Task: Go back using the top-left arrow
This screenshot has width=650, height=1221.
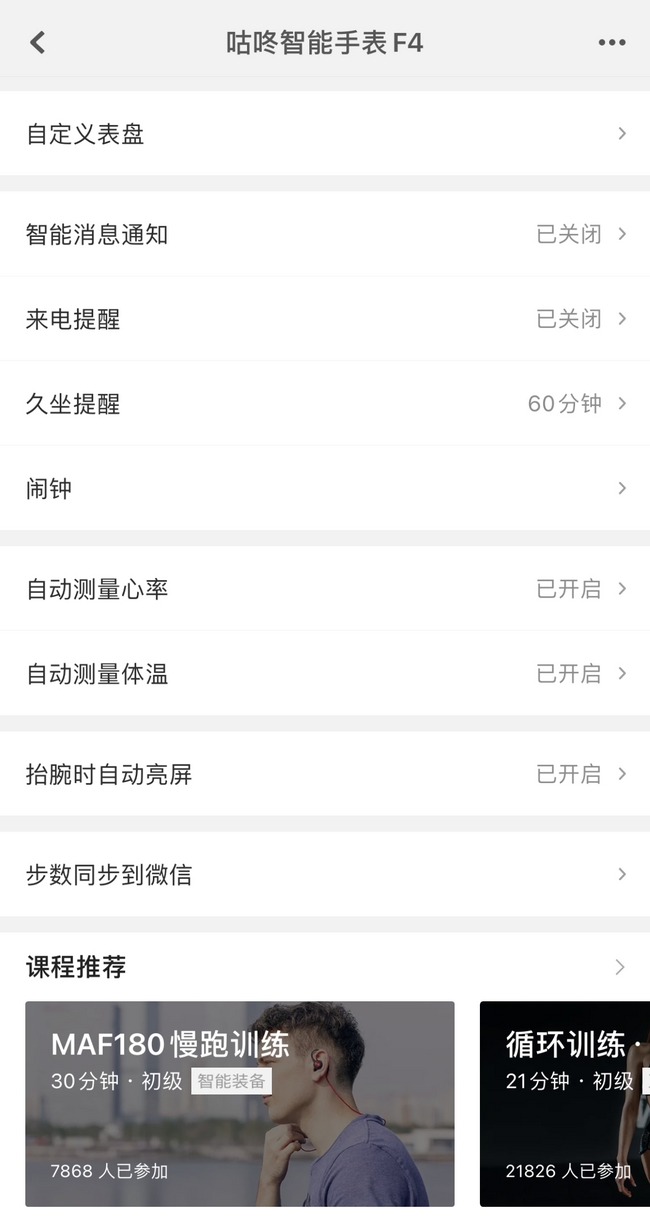Action: 38,42
